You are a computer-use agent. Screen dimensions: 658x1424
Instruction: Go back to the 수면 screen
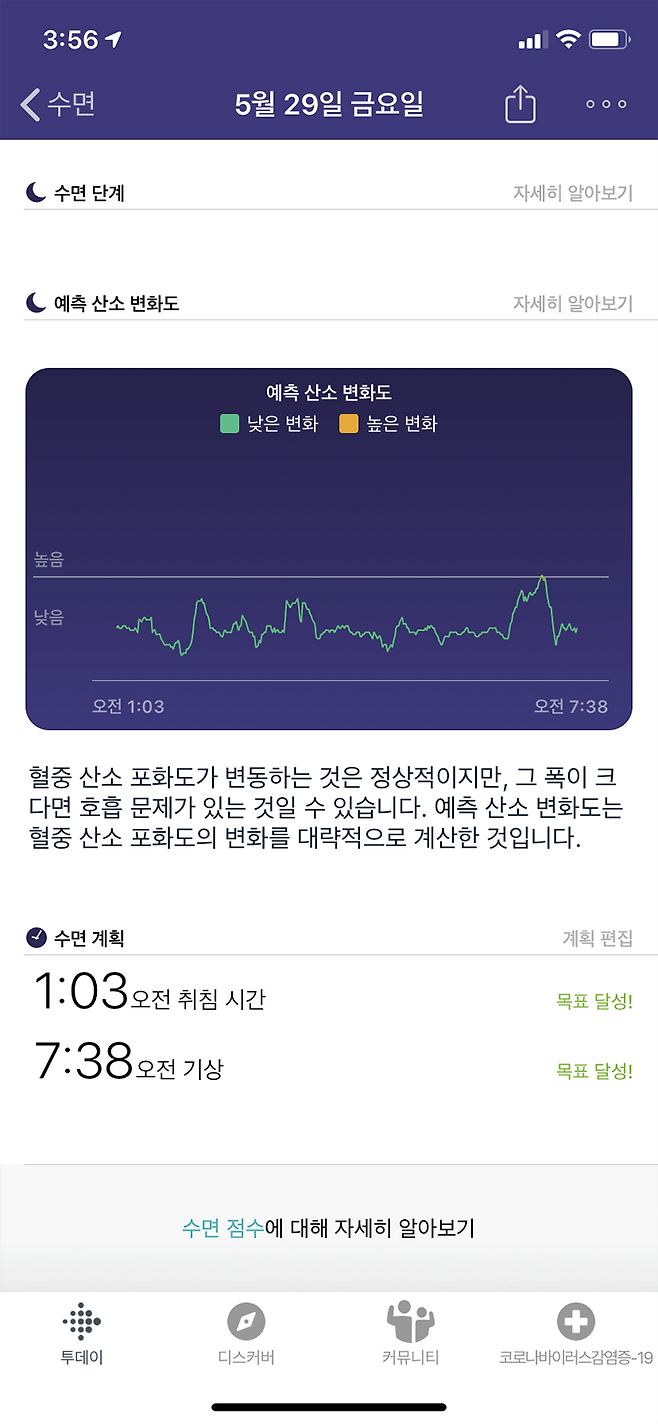click(x=58, y=104)
